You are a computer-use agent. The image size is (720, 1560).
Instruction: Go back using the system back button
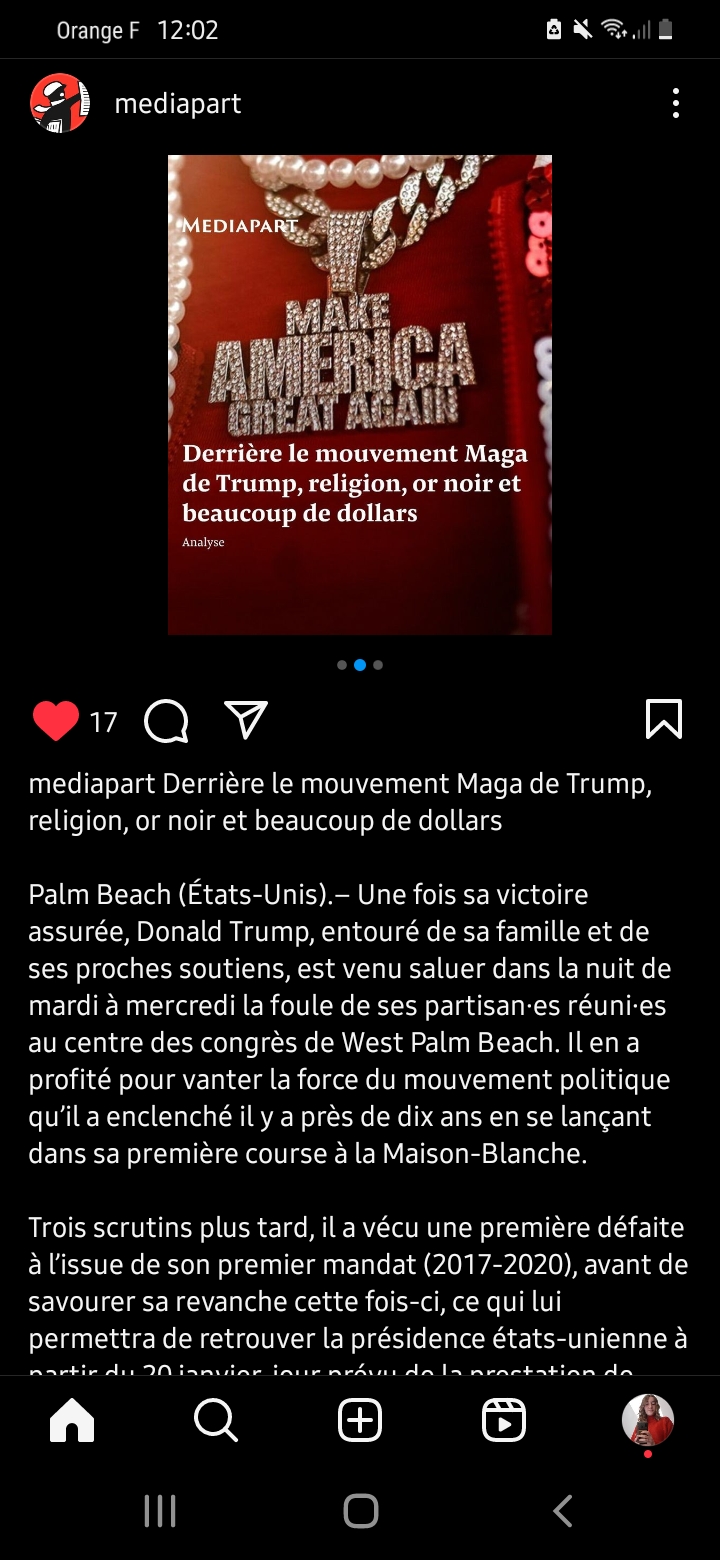pyautogui.click(x=563, y=1511)
